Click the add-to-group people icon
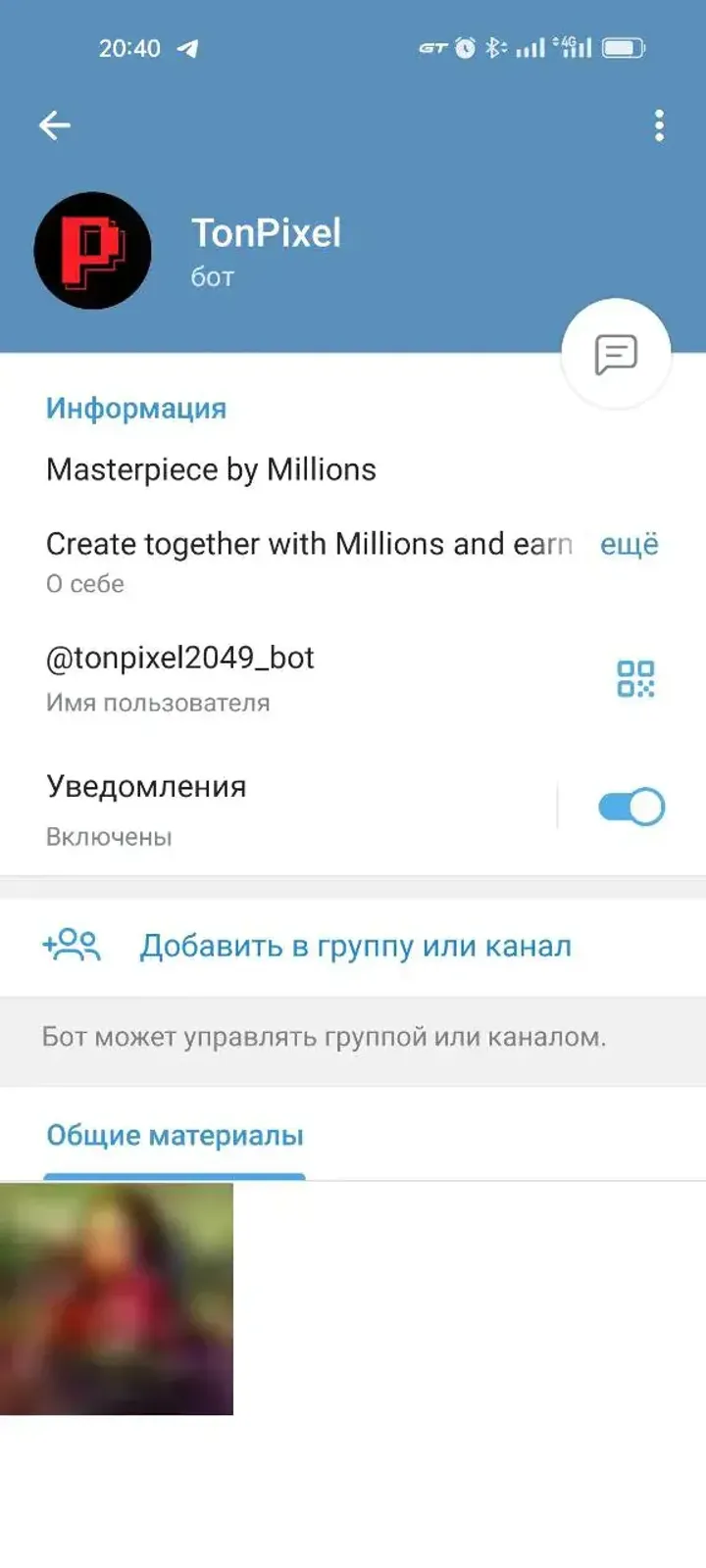Screen dimensions: 706x1568 (x=75, y=944)
